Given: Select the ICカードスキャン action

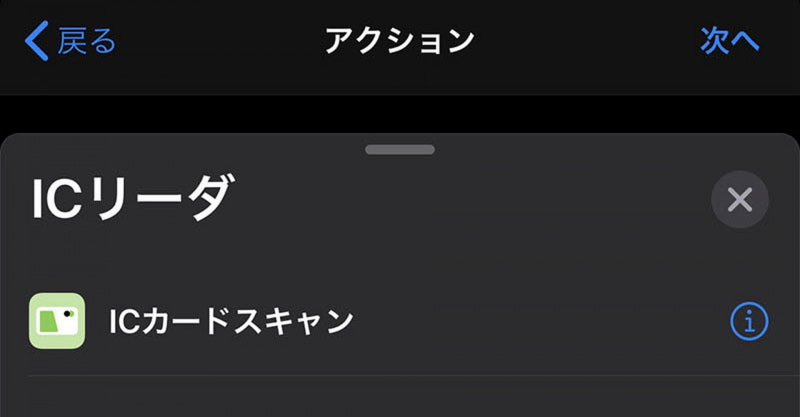Looking at the screenshot, I should point(230,321).
